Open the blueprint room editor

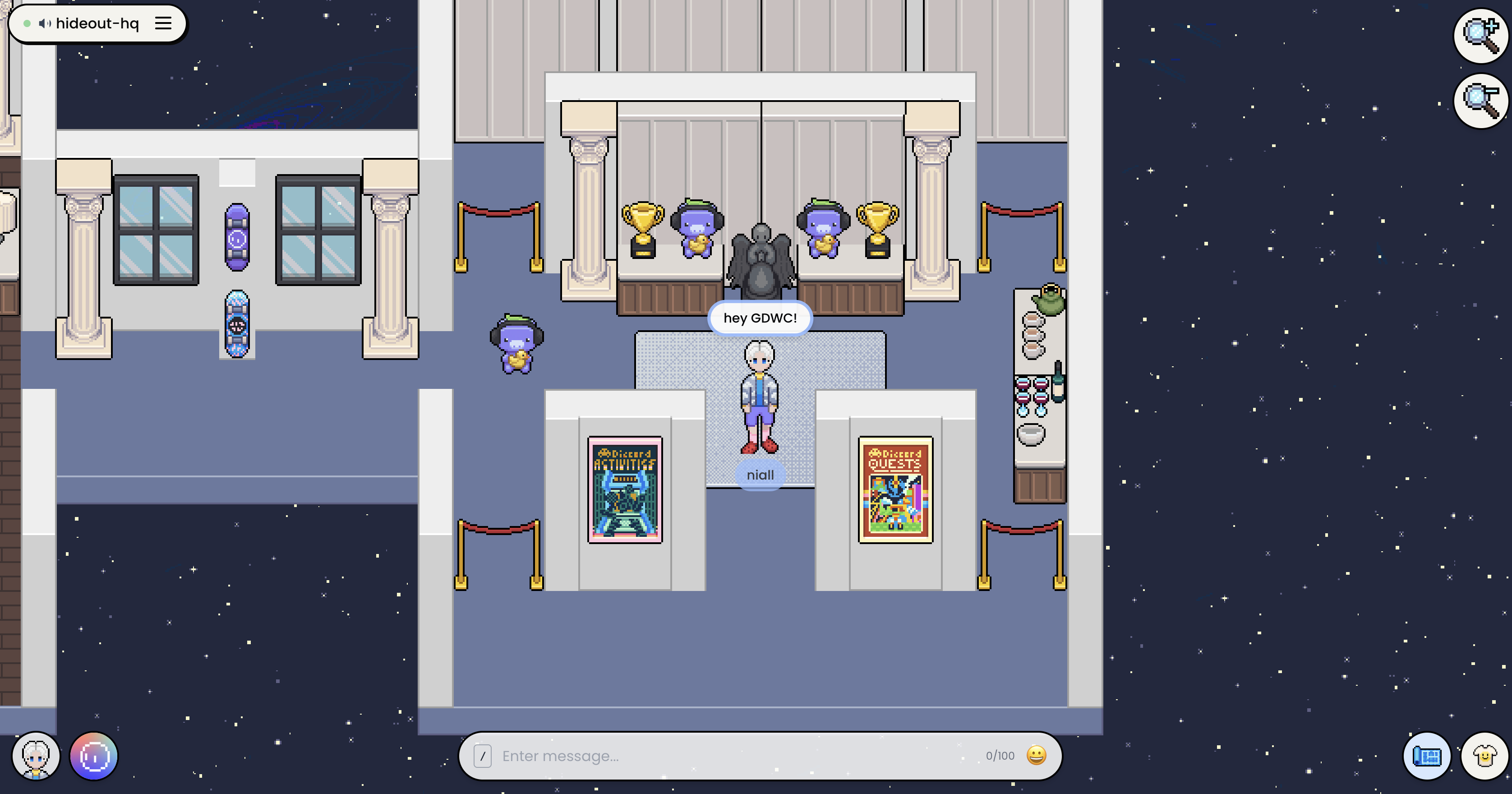coord(1427,756)
